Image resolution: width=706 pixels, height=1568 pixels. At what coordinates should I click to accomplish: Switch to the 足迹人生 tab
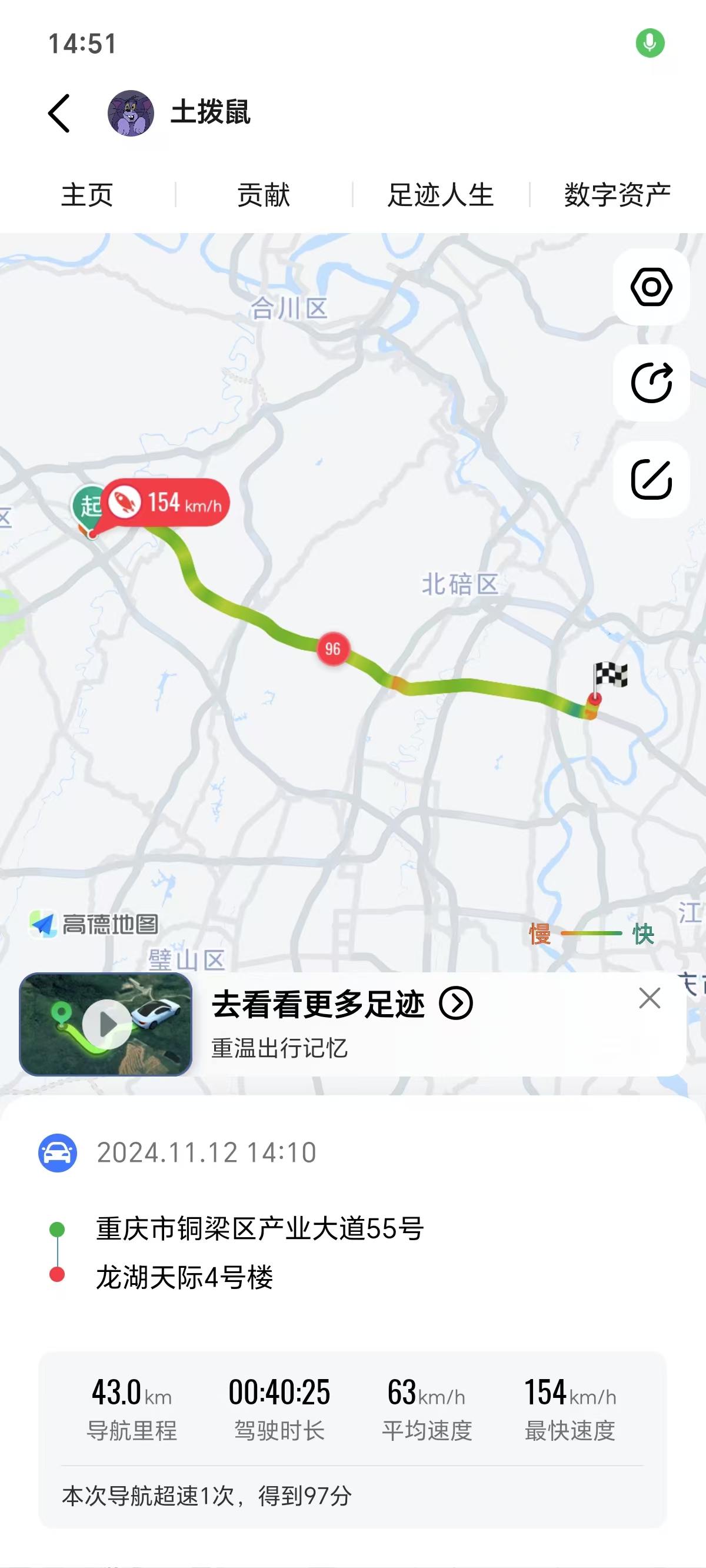click(441, 195)
